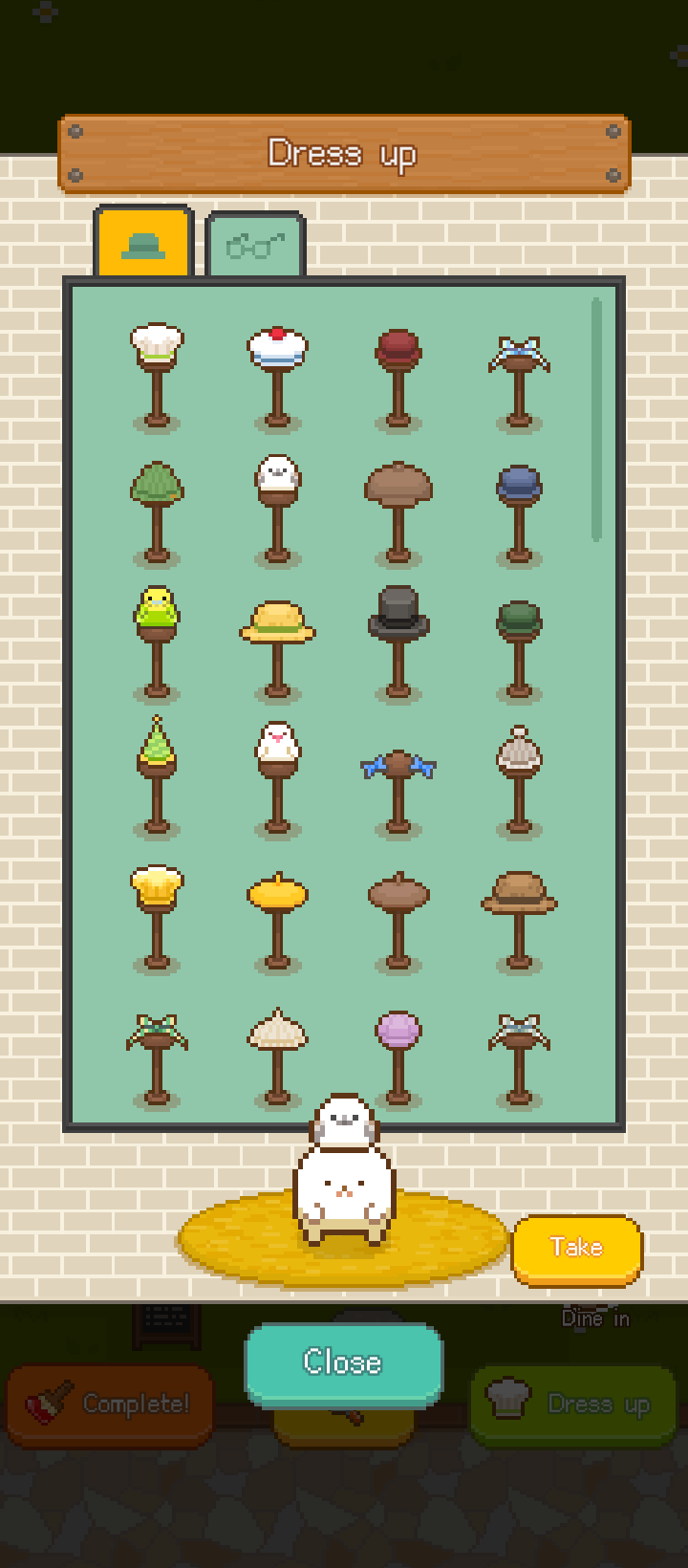
Task: Try on the black top hat
Action: (x=398, y=612)
